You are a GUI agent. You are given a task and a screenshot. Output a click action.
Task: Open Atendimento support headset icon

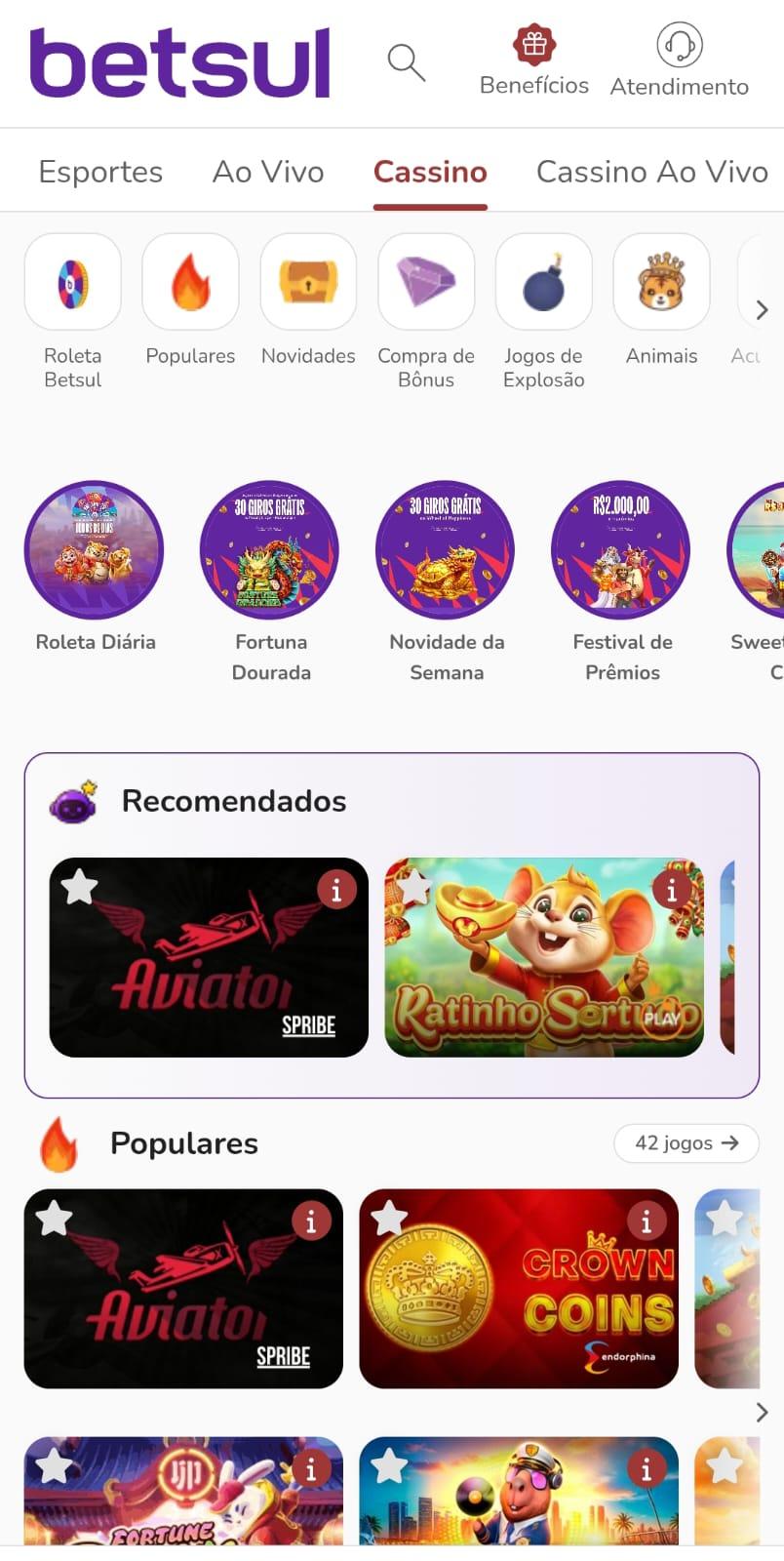[x=678, y=44]
